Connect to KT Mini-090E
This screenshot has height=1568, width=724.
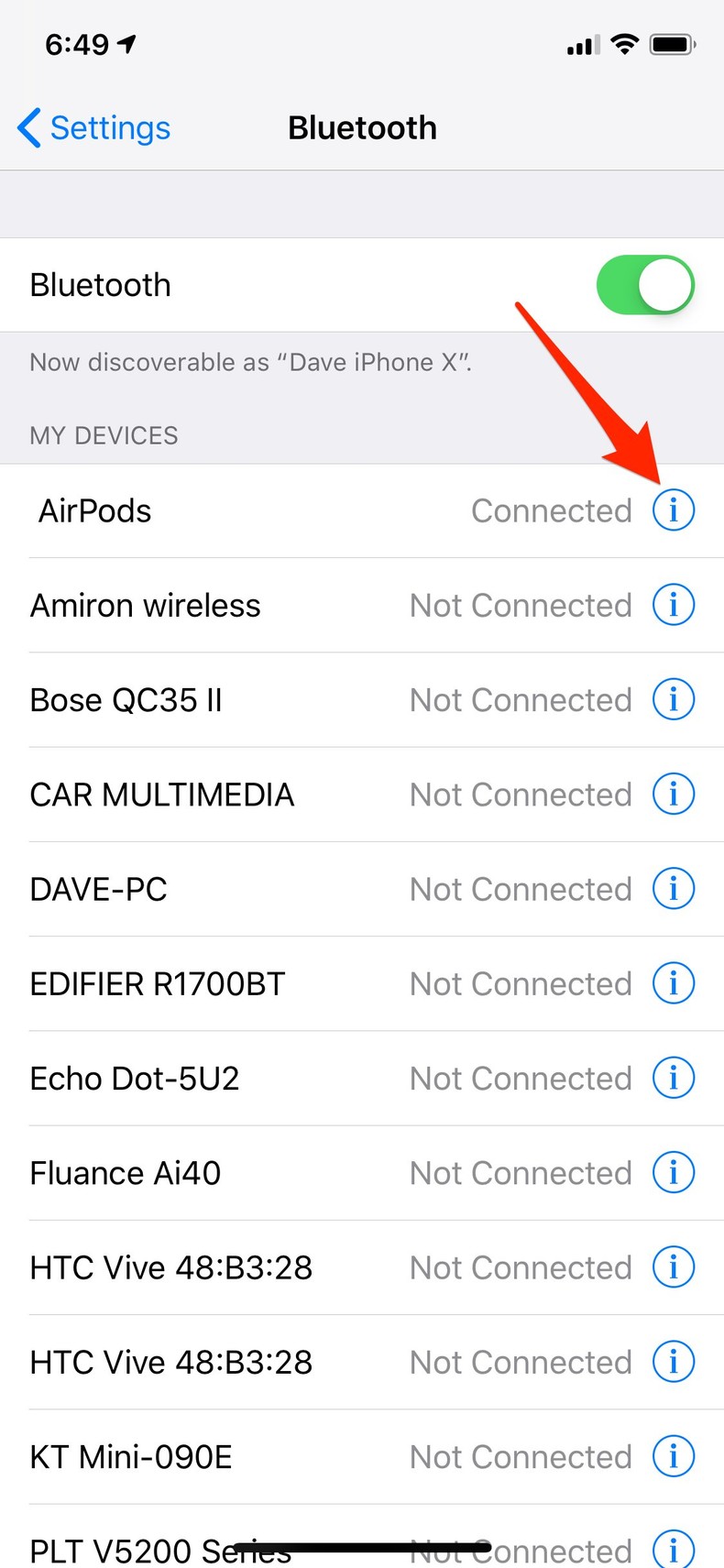click(131, 1457)
